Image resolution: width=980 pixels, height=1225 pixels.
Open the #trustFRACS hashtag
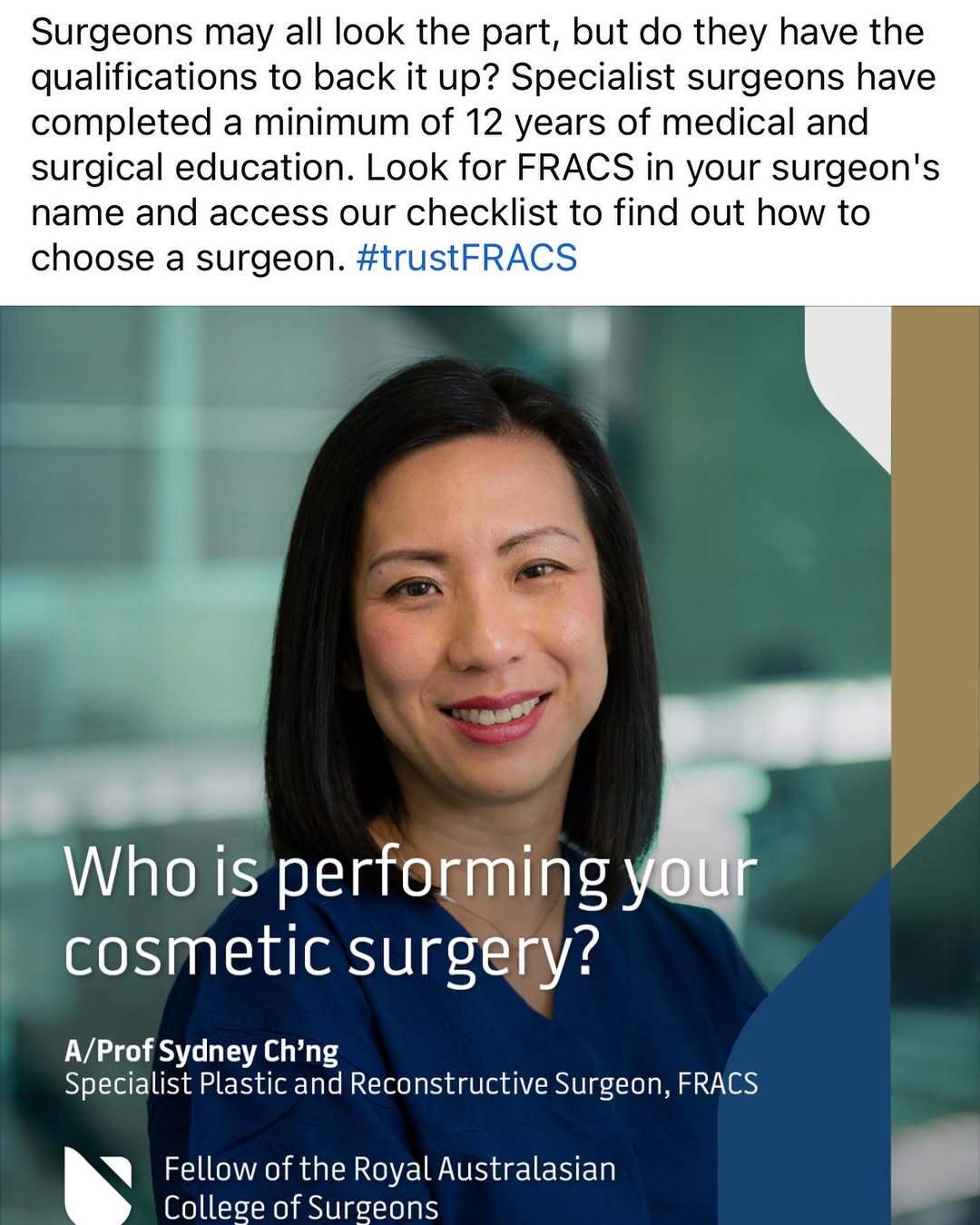tap(467, 259)
